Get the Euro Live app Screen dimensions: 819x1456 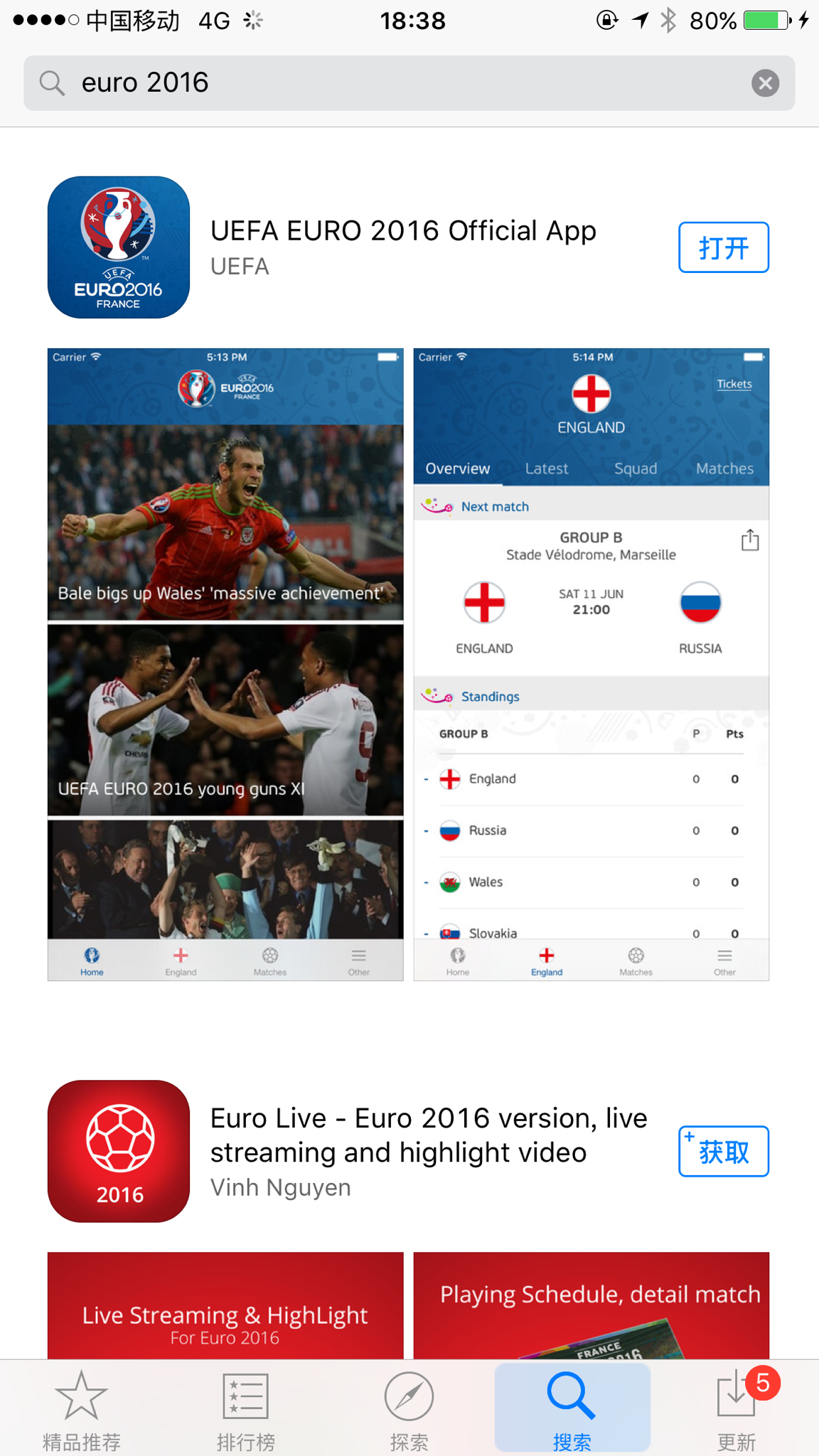723,1151
